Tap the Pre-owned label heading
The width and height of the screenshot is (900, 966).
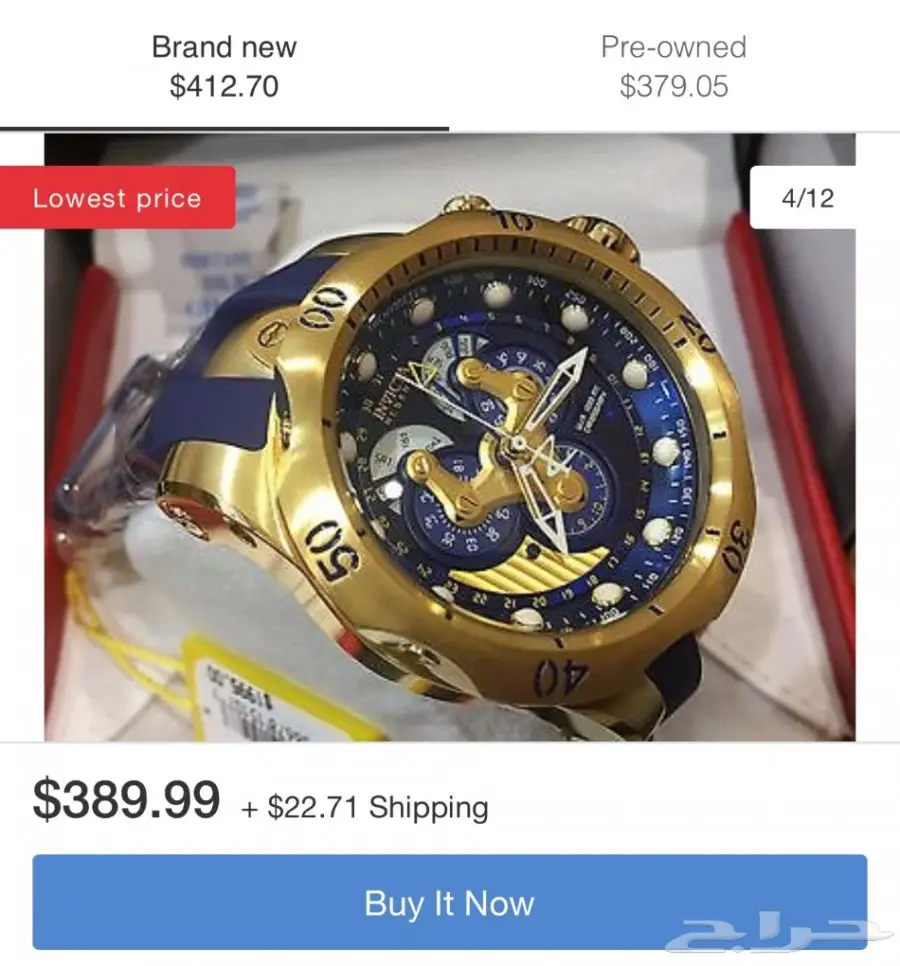[673, 47]
